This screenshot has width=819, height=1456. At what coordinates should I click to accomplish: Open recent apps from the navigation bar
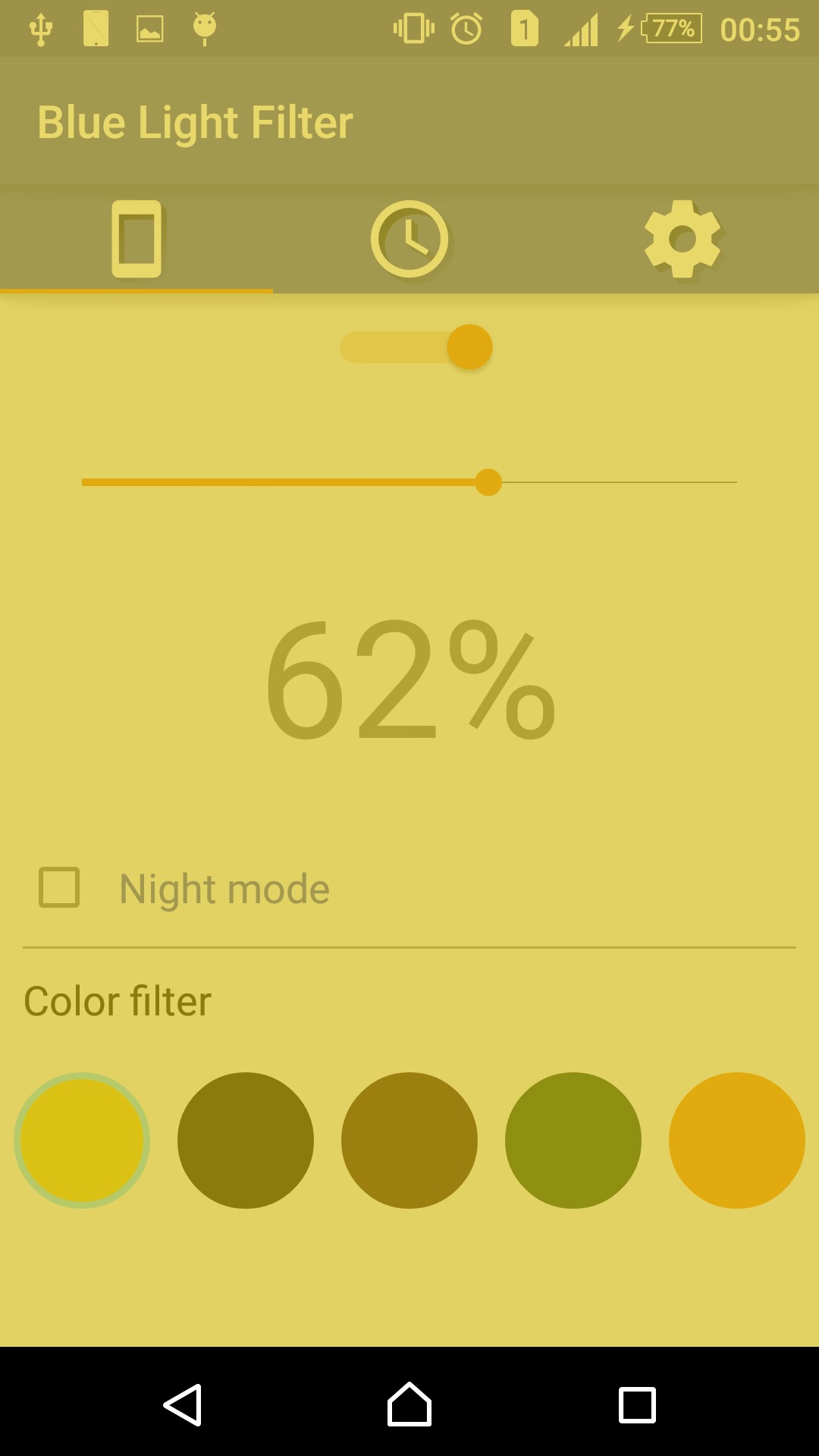[637, 1405]
